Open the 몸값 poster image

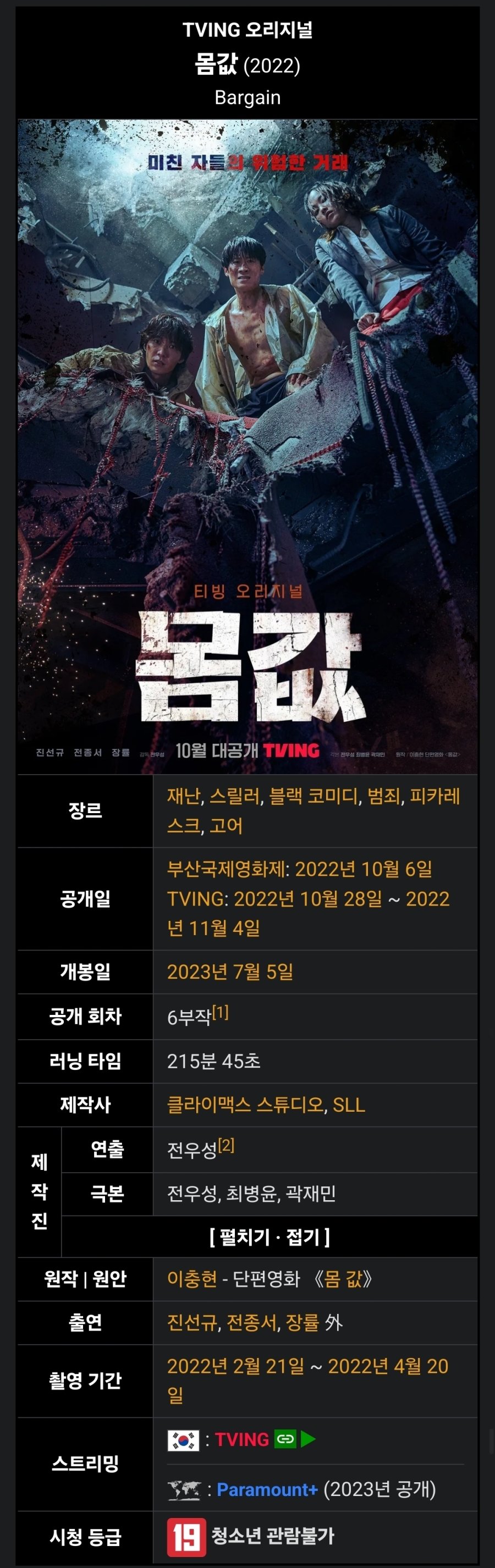247,446
